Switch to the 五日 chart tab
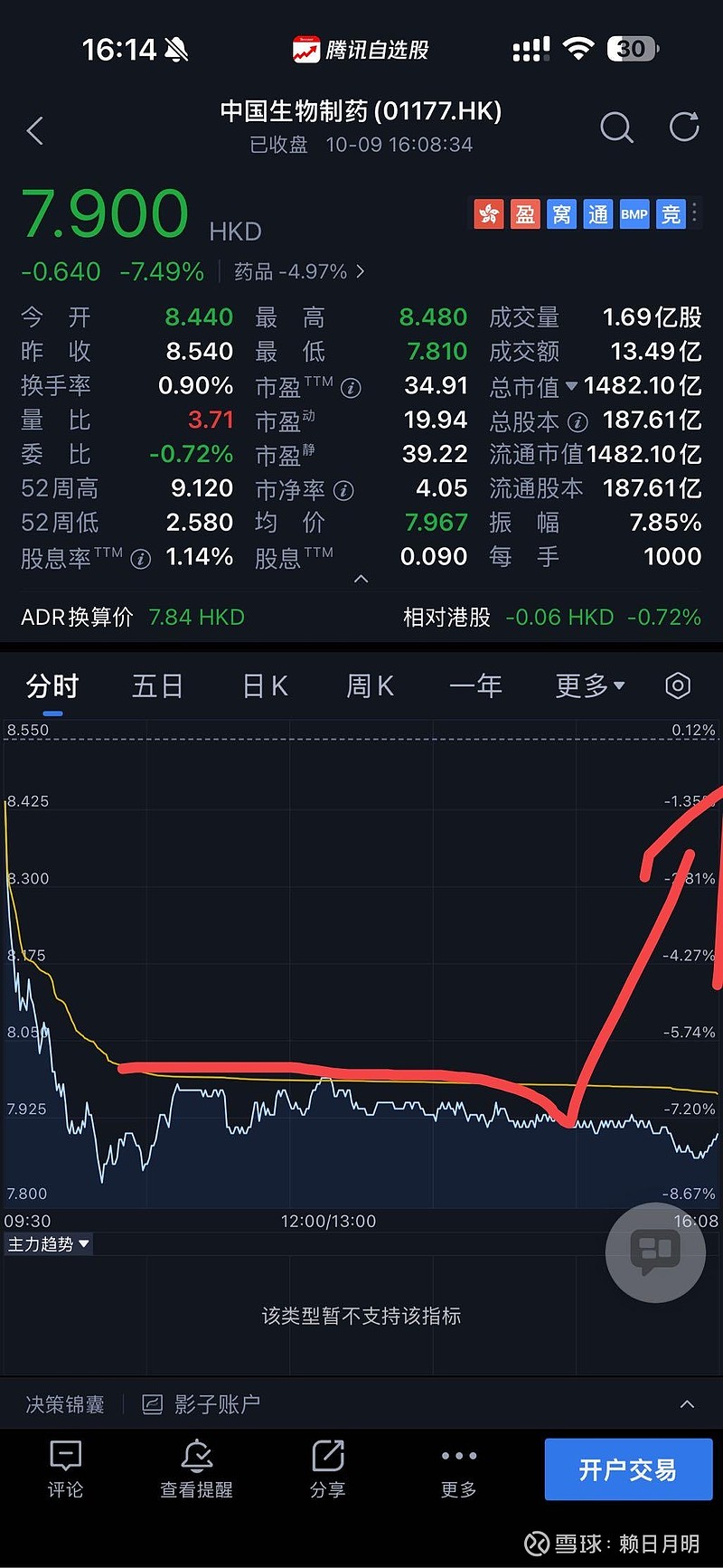The image size is (723, 1568). (x=157, y=686)
